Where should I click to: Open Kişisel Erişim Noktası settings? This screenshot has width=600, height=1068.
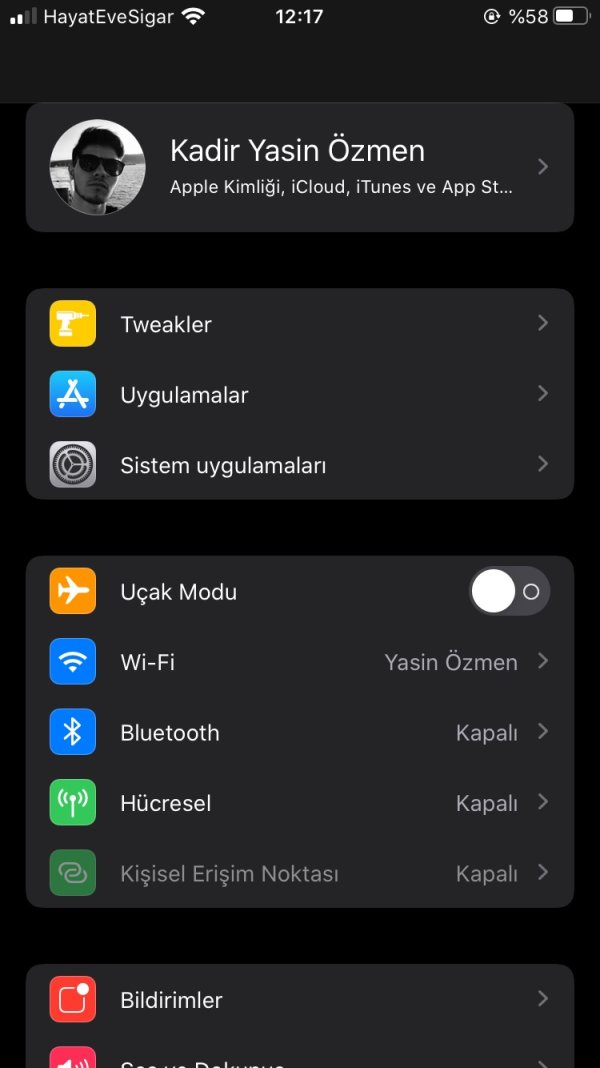pos(300,873)
